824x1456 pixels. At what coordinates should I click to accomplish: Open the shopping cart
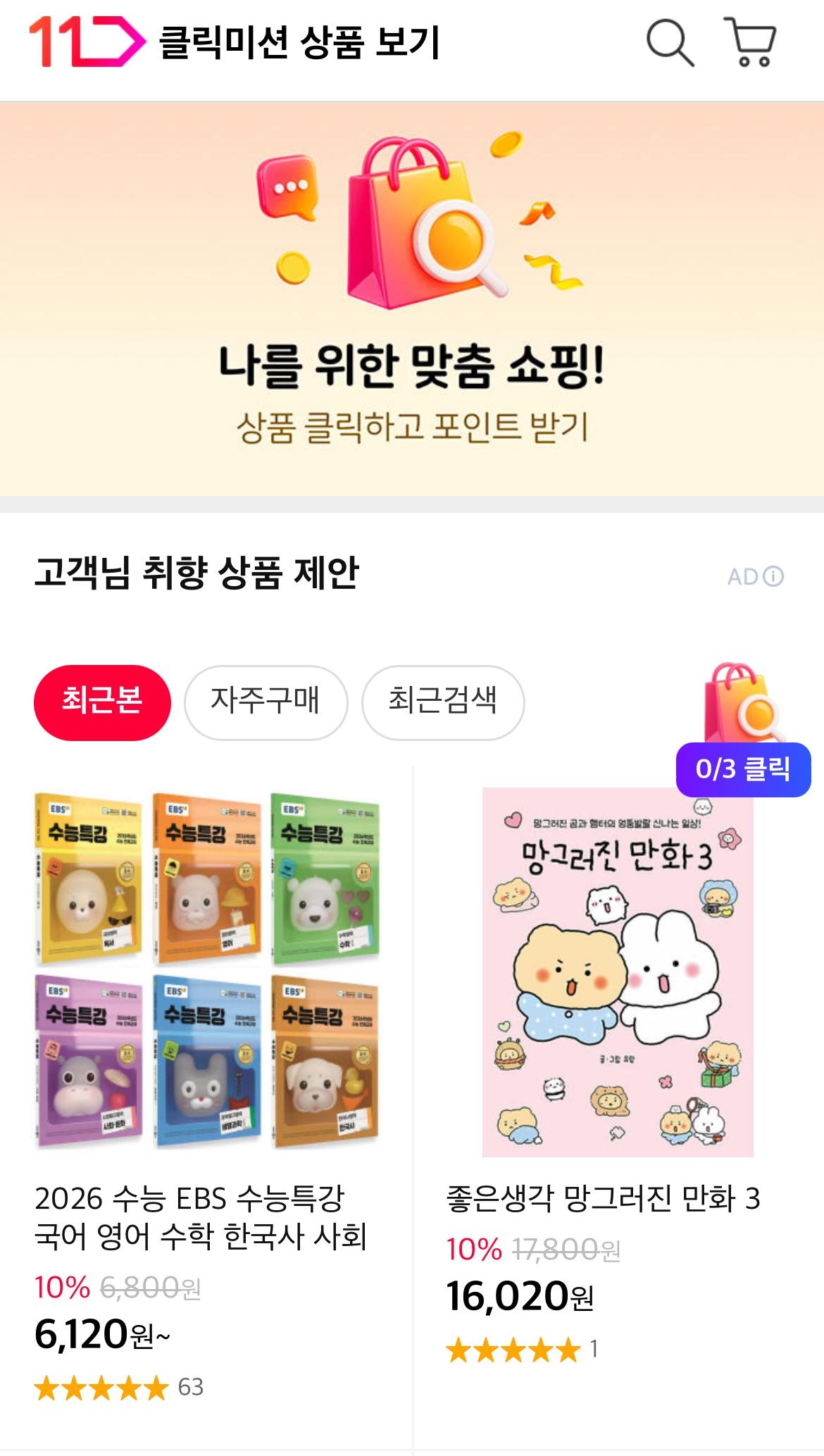(x=751, y=42)
